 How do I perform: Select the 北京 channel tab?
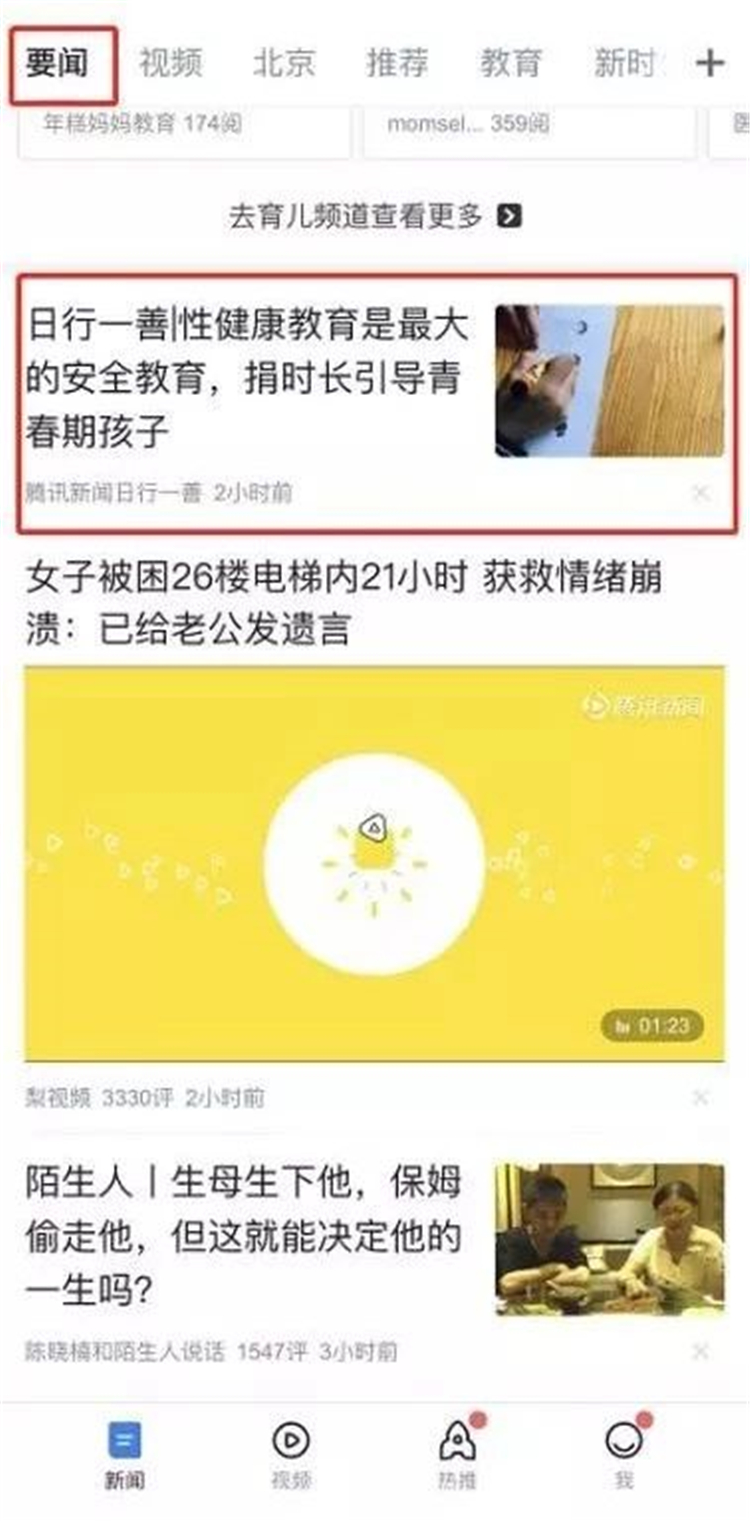(x=284, y=64)
